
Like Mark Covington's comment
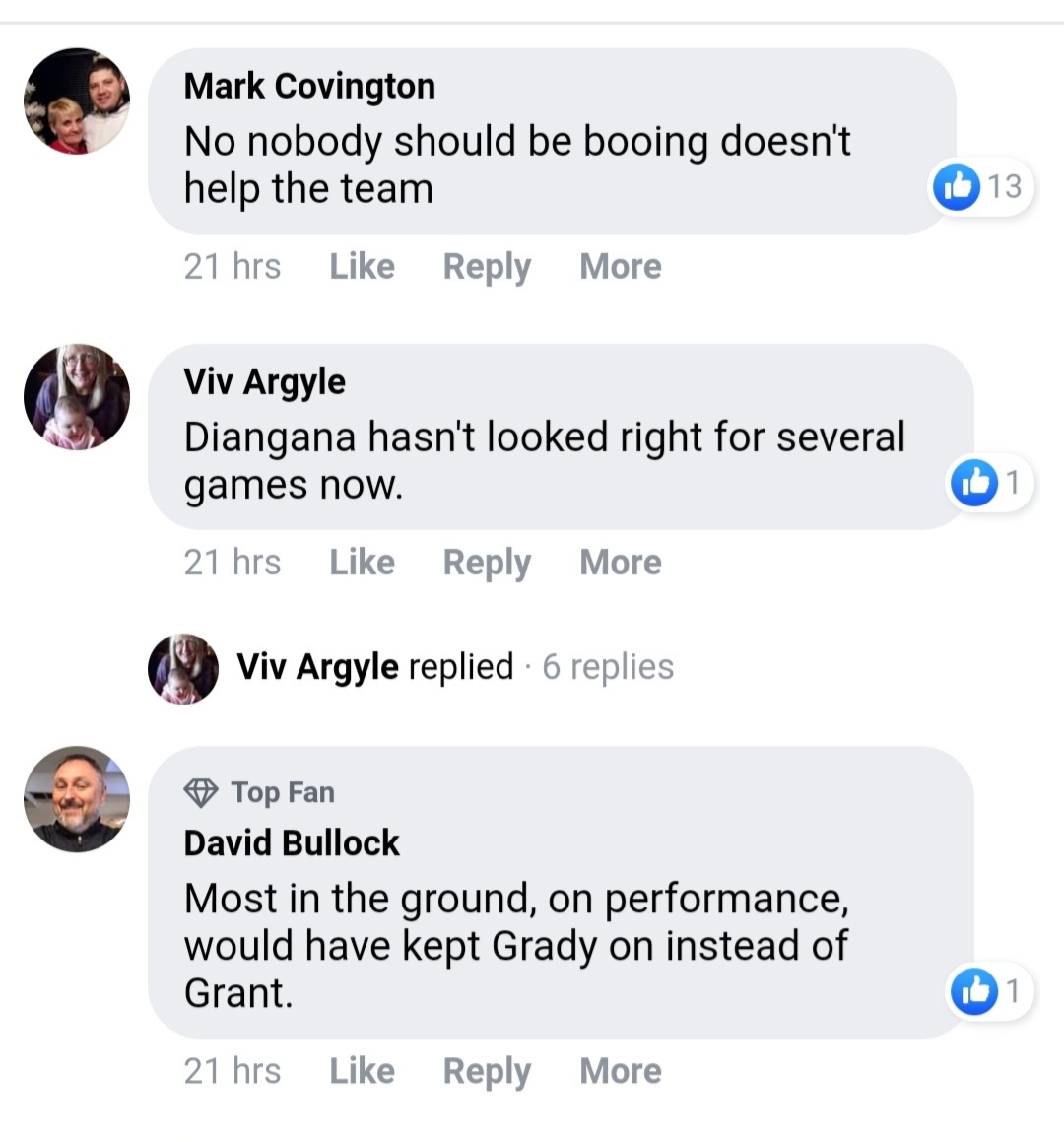click(x=362, y=266)
